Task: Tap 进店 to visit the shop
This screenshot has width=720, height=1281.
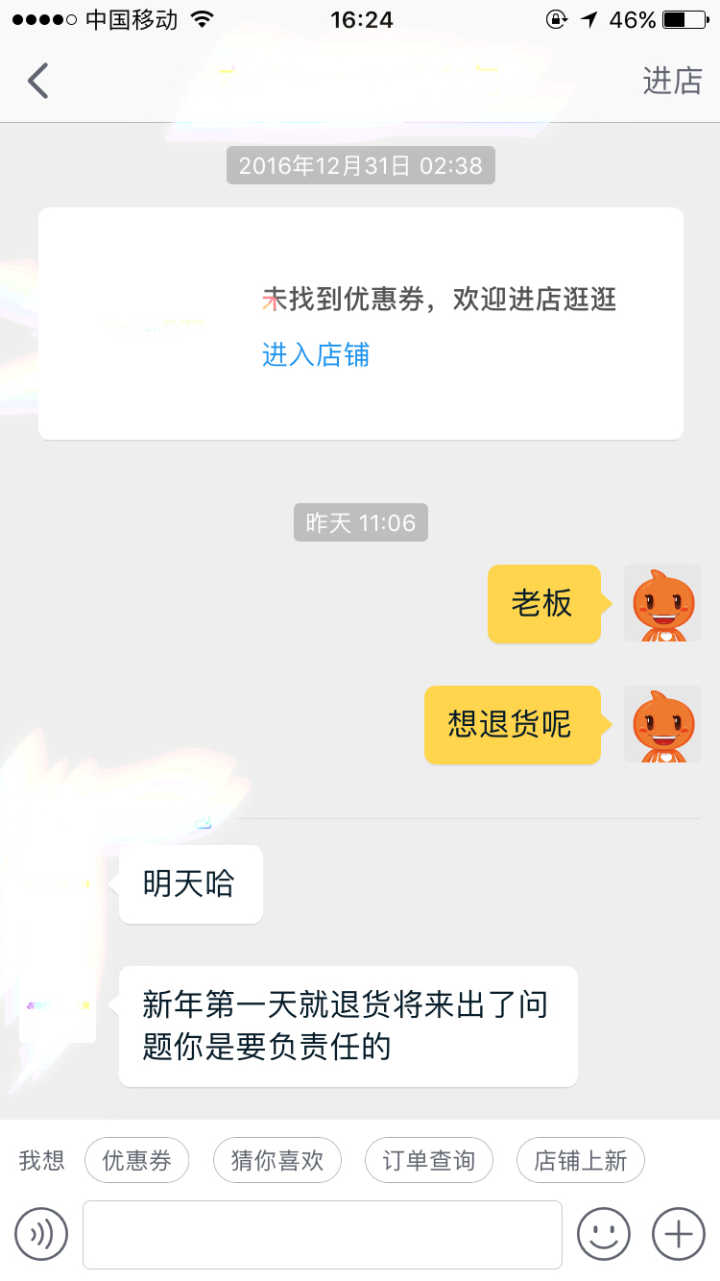Action: 672,81
